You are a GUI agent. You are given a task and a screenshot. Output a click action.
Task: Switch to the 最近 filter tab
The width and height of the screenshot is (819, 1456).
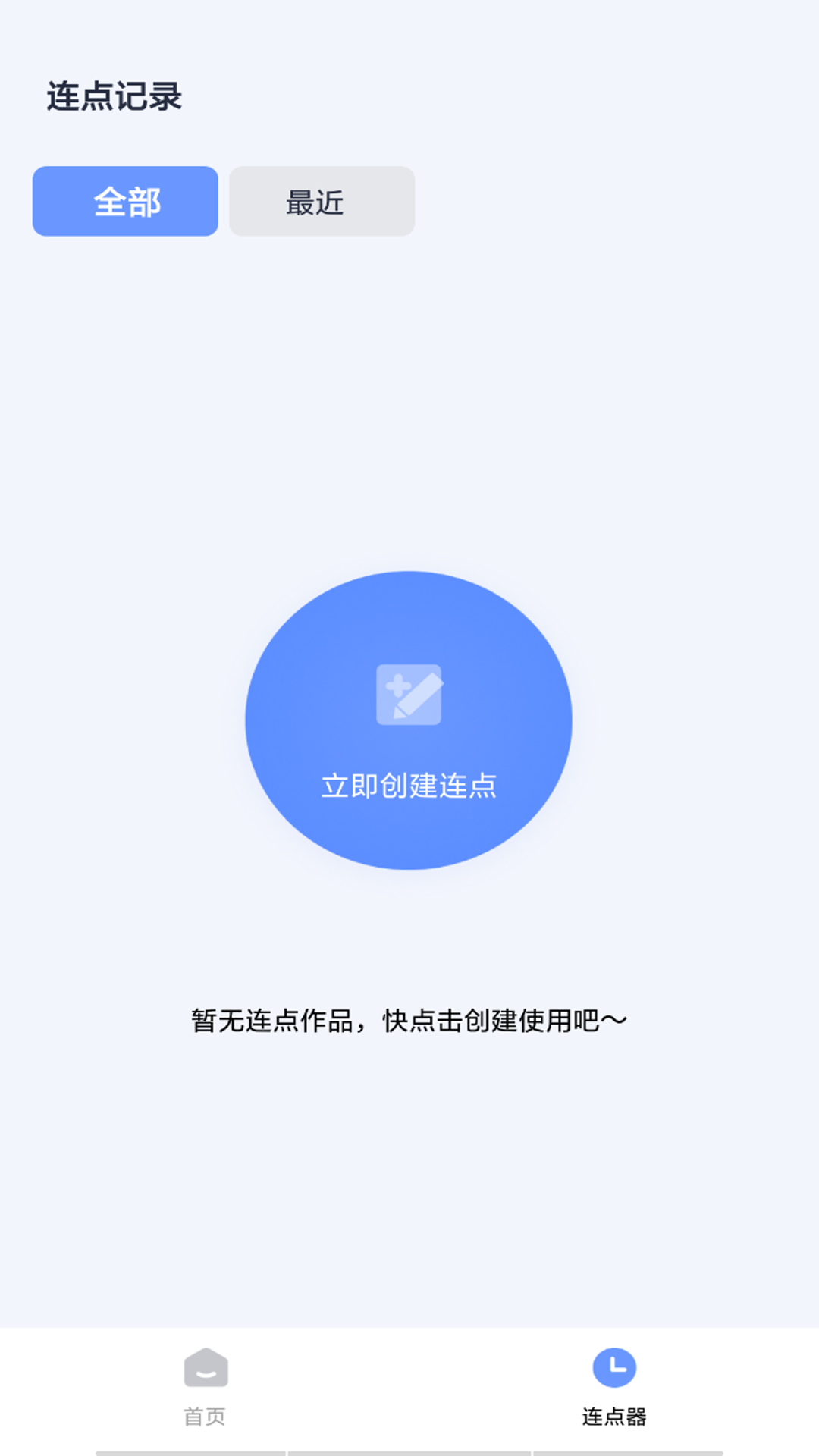pos(322,201)
